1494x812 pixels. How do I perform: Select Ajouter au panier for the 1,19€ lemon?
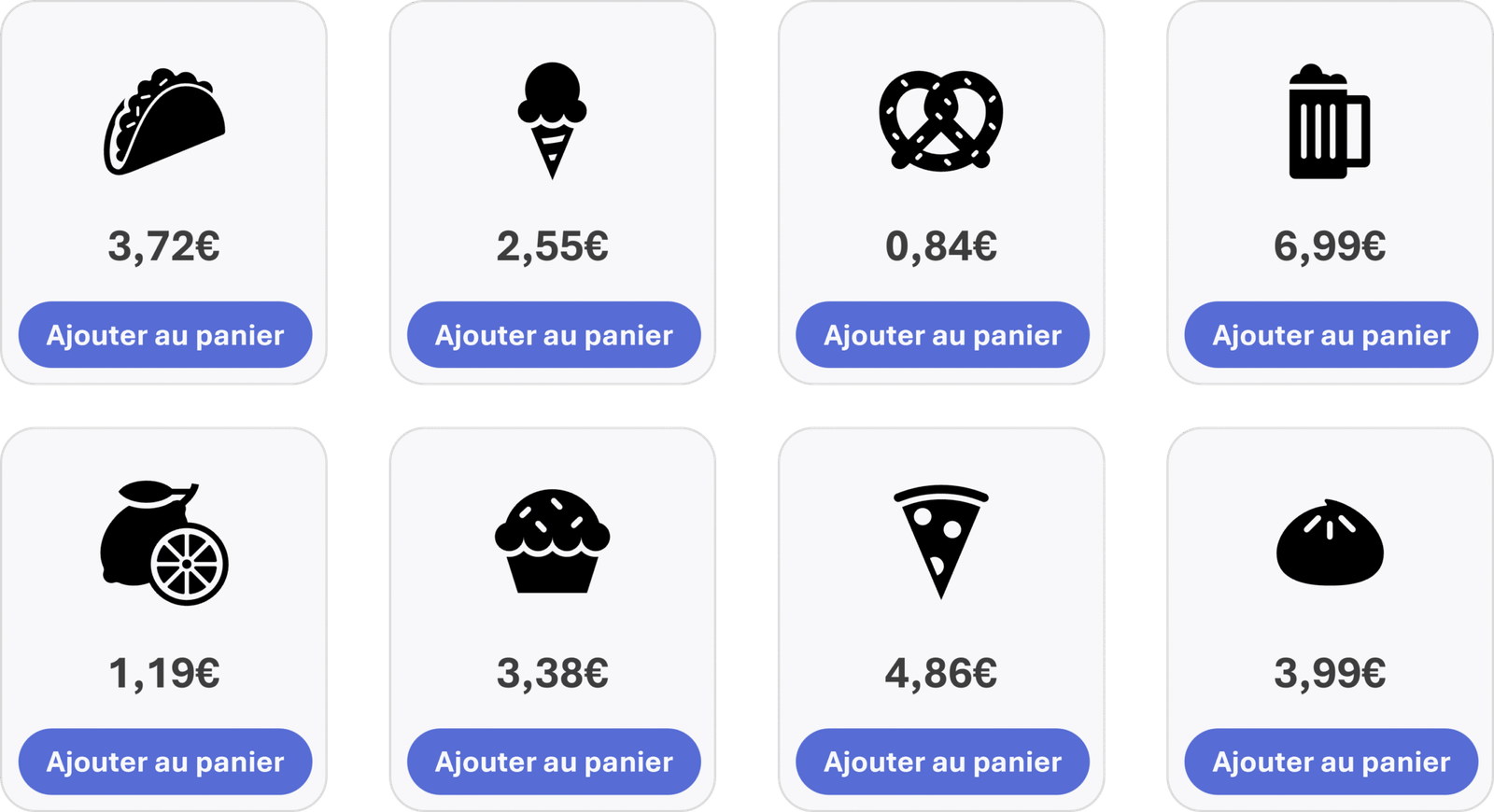pos(165,762)
